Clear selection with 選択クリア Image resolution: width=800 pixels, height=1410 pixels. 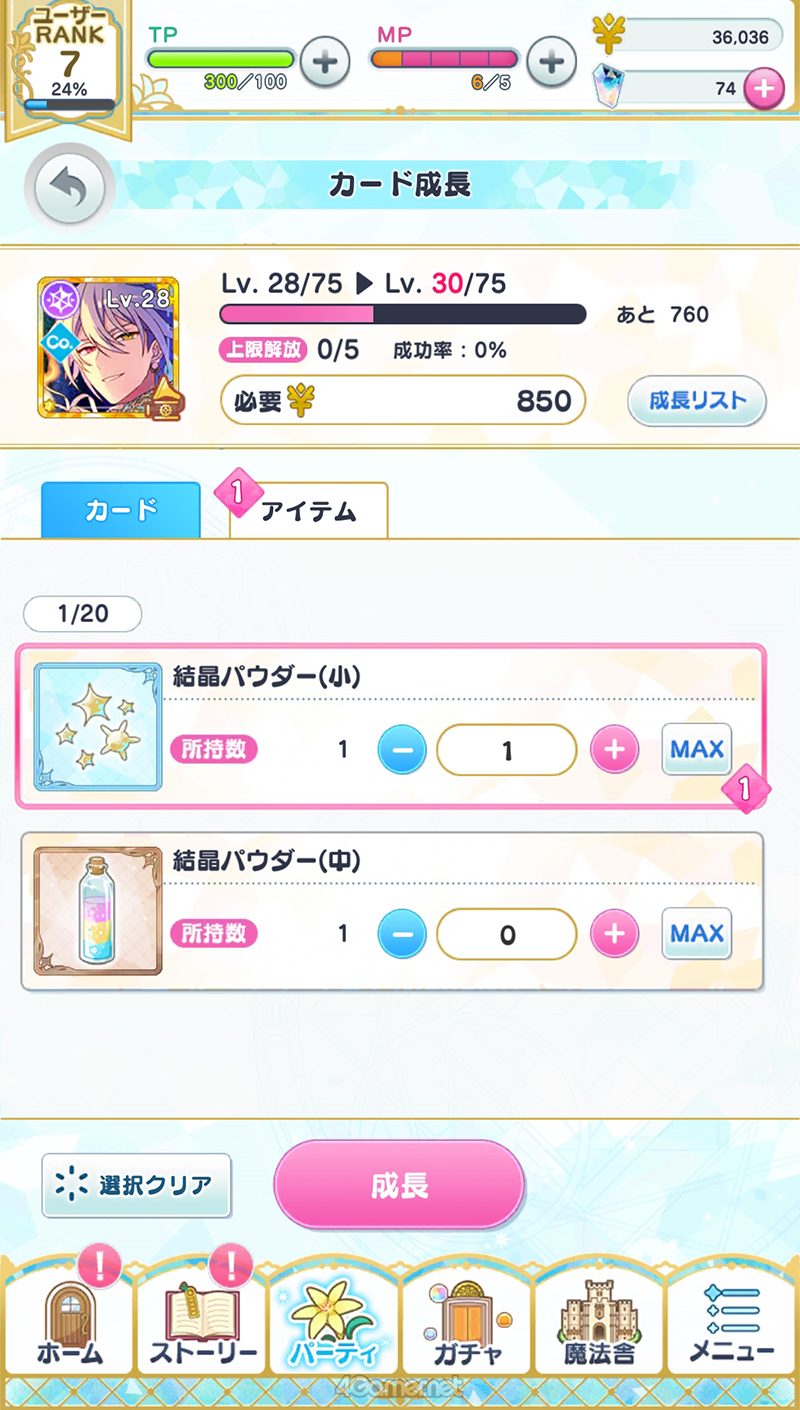point(136,1185)
